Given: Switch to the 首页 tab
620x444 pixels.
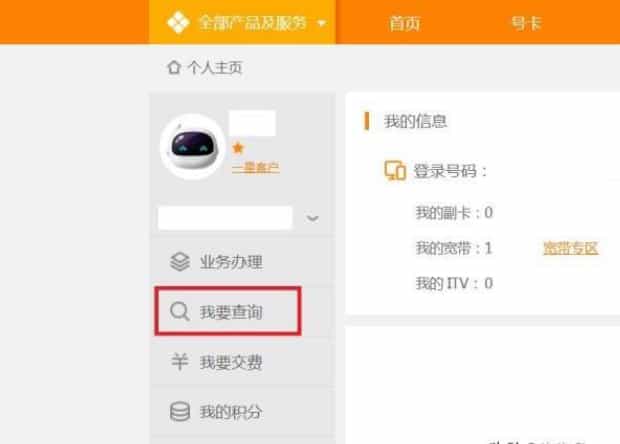Looking at the screenshot, I should [404, 24].
